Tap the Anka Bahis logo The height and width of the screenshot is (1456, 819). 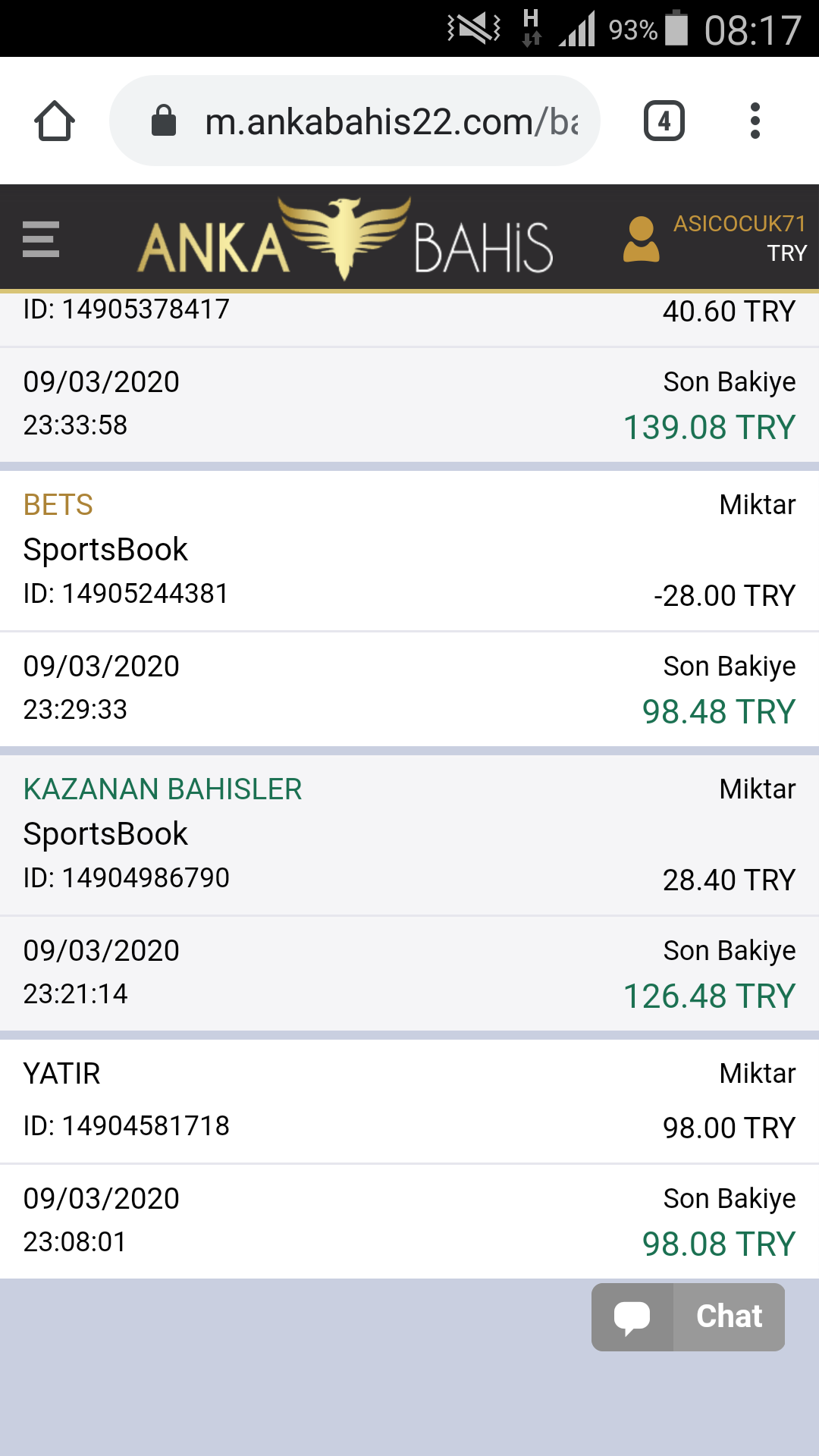tap(345, 239)
